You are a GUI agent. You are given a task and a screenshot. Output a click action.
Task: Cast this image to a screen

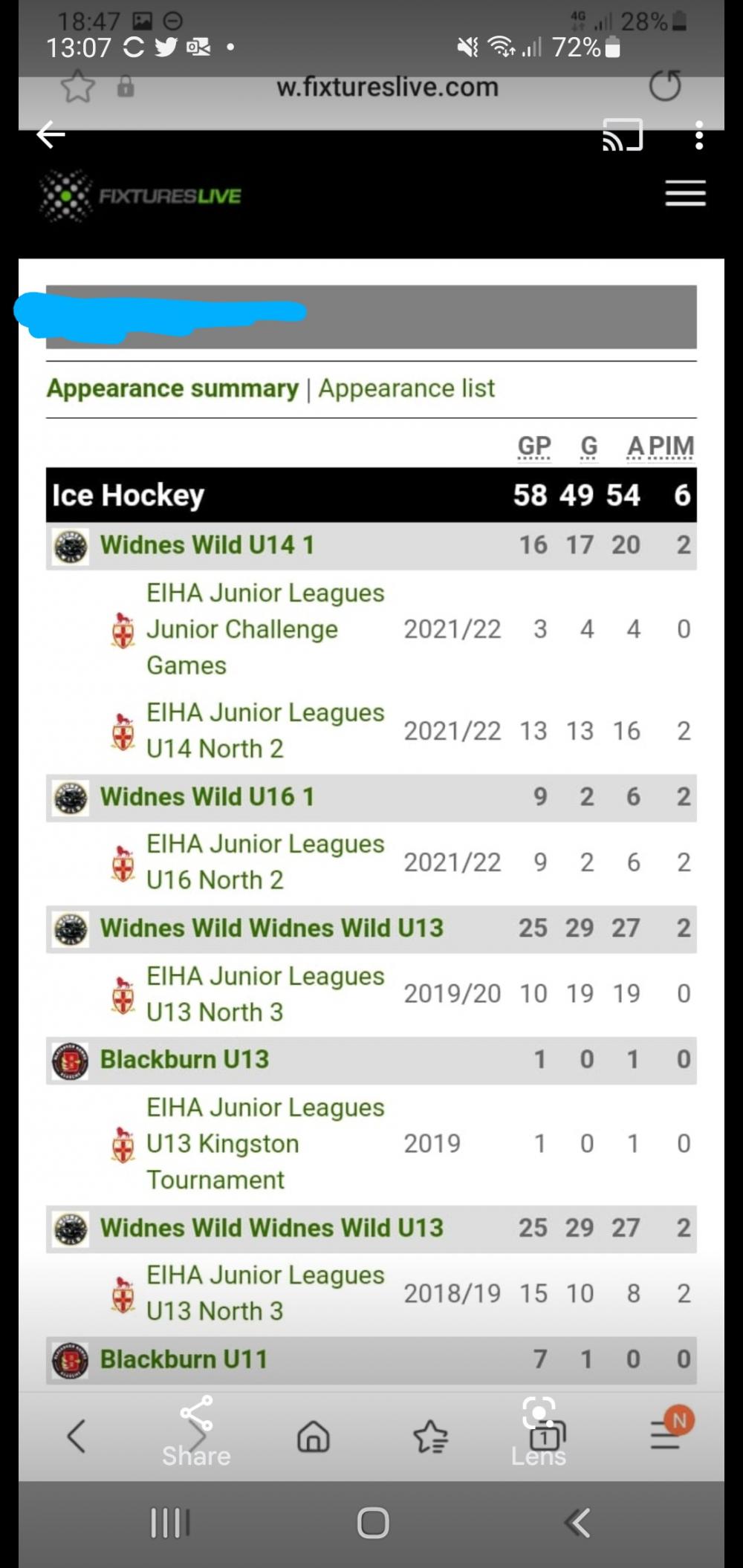(623, 134)
